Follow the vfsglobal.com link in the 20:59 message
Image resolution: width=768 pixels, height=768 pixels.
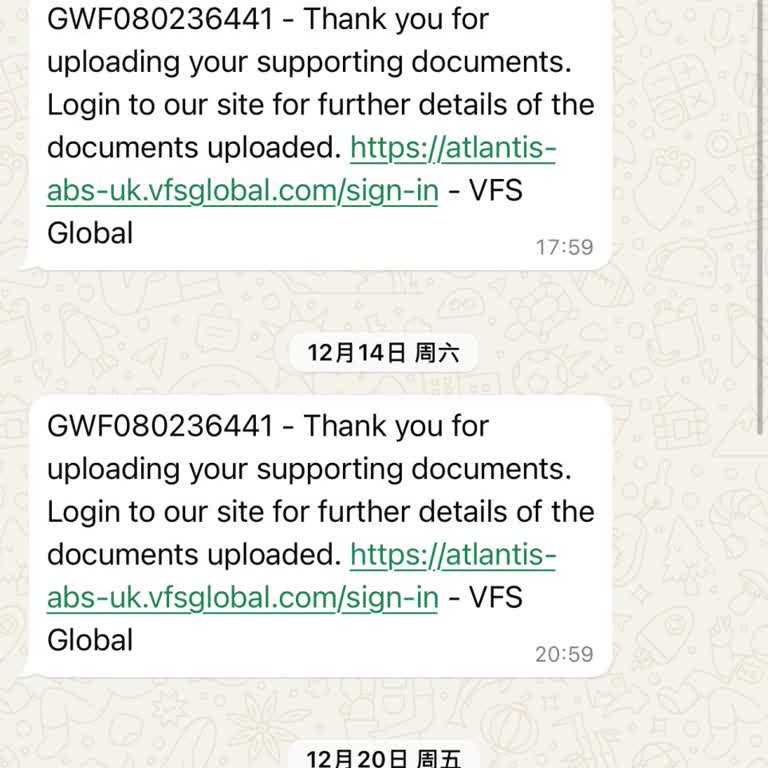tap(243, 598)
